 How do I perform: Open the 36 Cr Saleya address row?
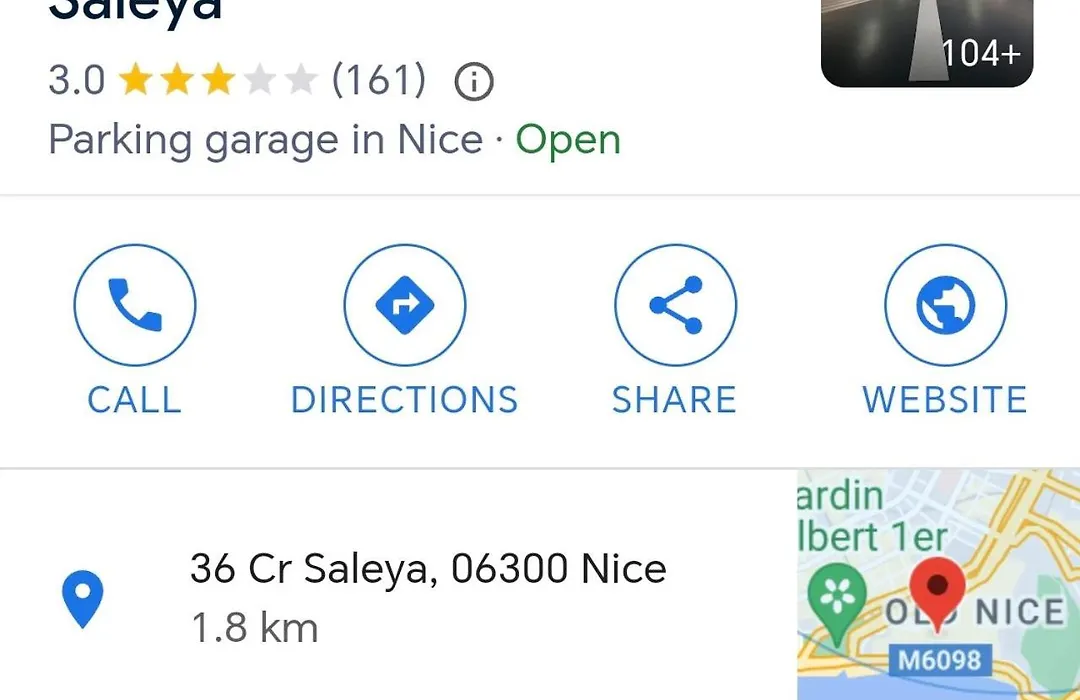pos(427,596)
